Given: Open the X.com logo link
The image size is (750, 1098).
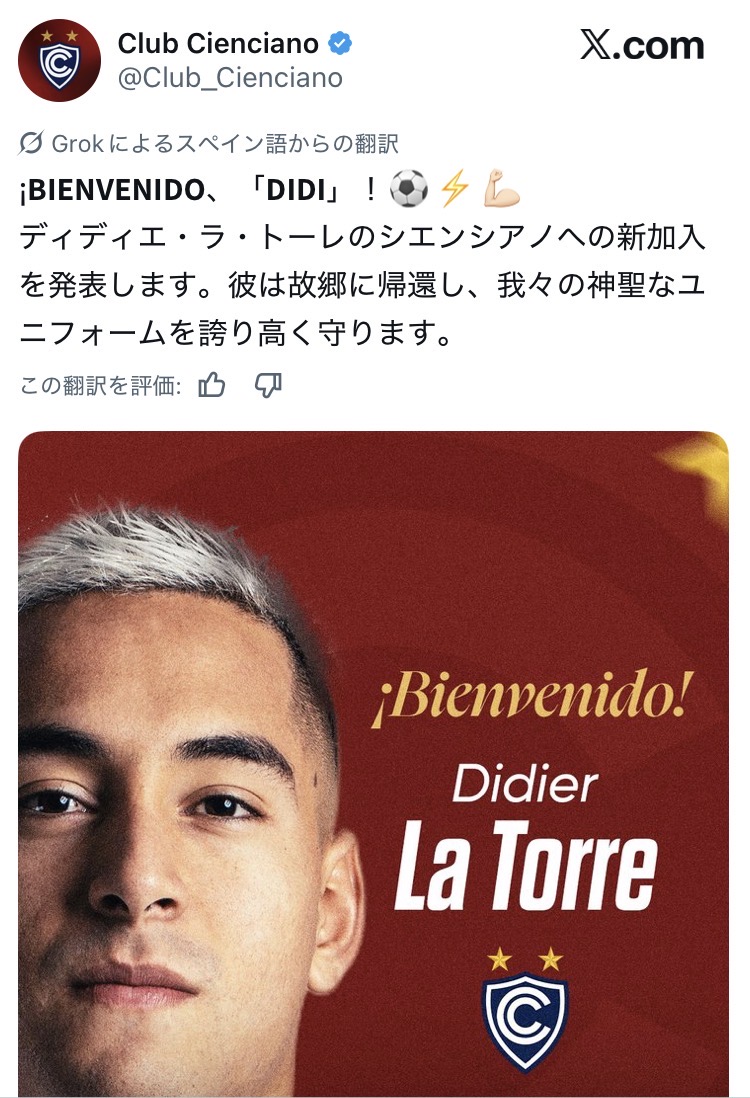Looking at the screenshot, I should pyautogui.click(x=643, y=46).
